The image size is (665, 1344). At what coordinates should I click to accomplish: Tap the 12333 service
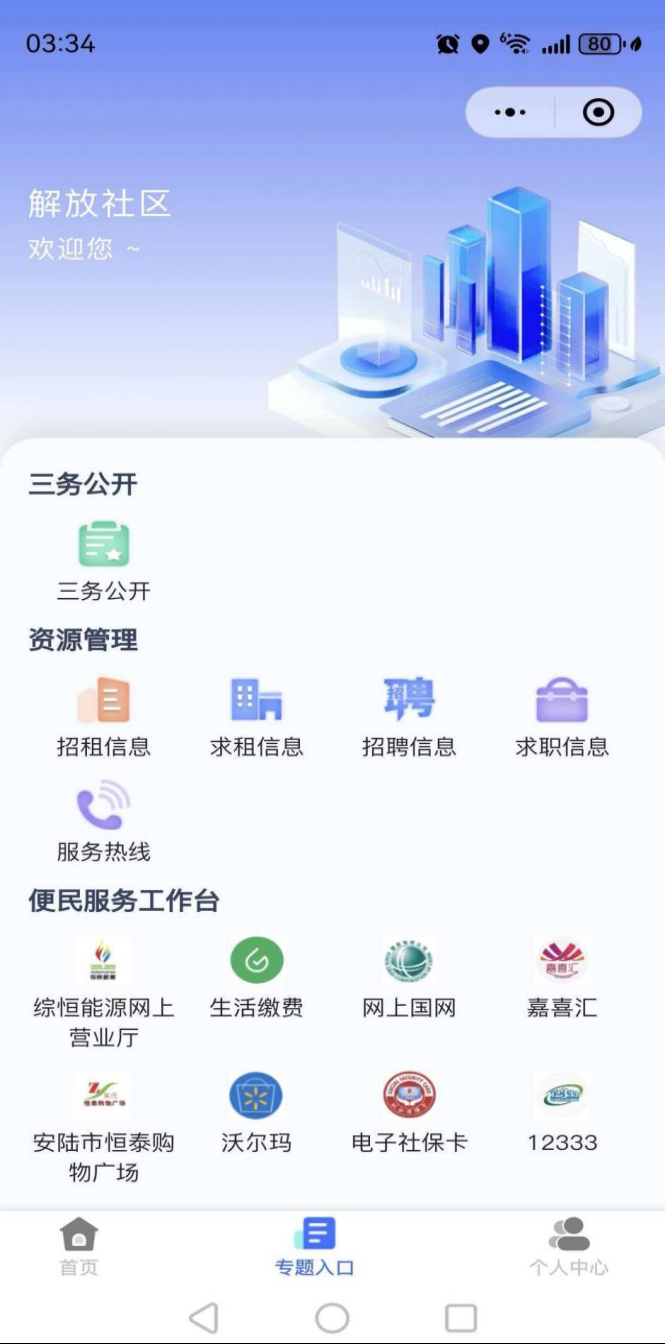[561, 1097]
